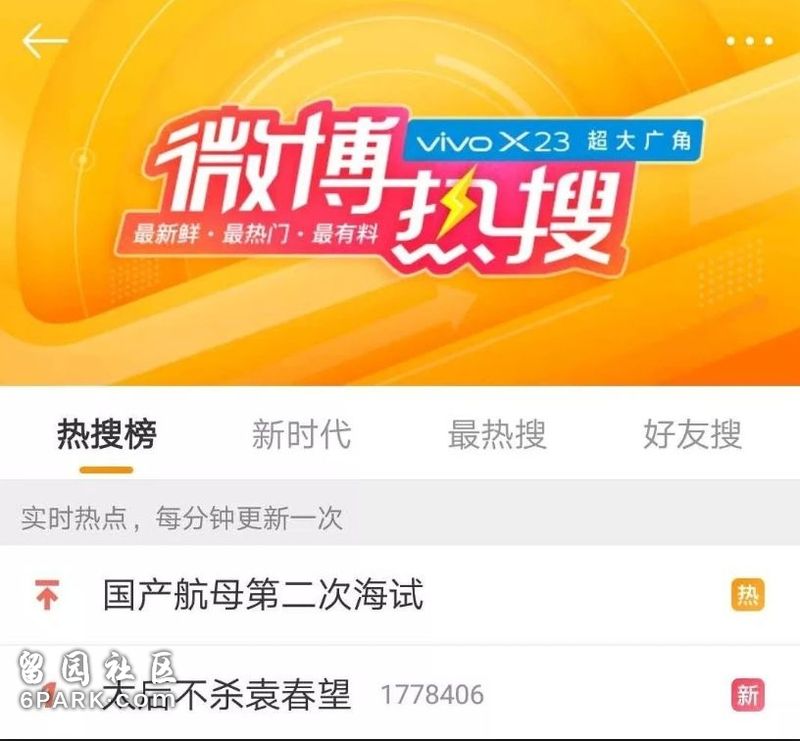Viewport: 800px width, 741px height.
Task: Go back using the arrow icon
Action: coord(44,42)
